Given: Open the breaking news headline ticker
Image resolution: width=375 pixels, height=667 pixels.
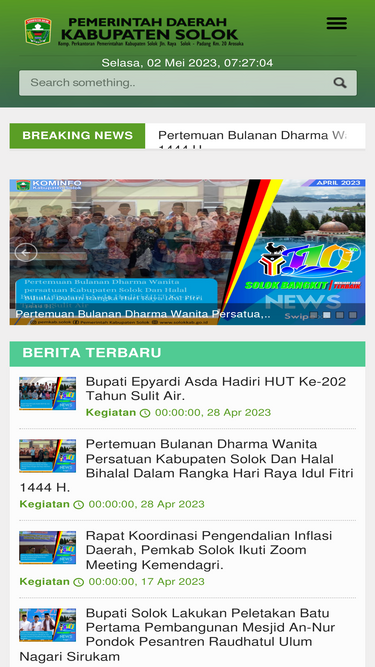Looking at the screenshot, I should 255,136.
